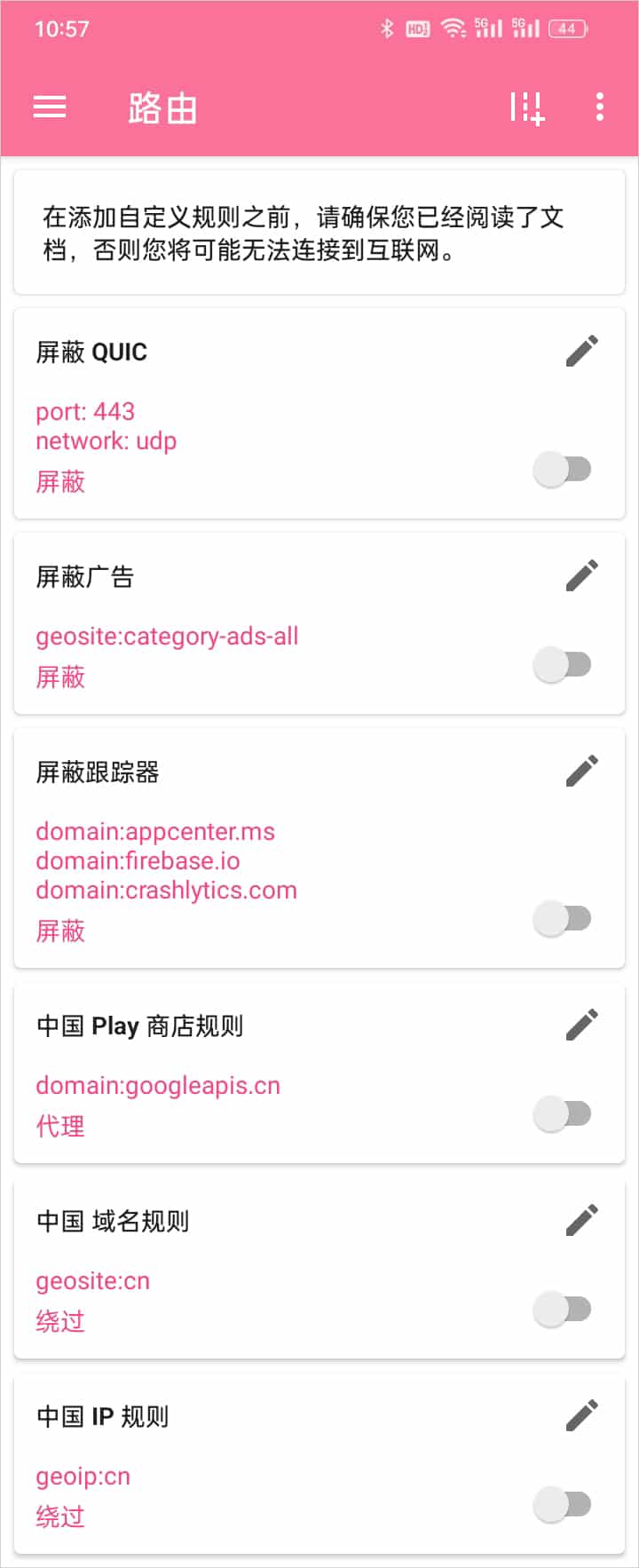Screen dimensions: 639x1568
Task: Edit the 屏蔽跟踪器 rule
Action: [x=582, y=772]
